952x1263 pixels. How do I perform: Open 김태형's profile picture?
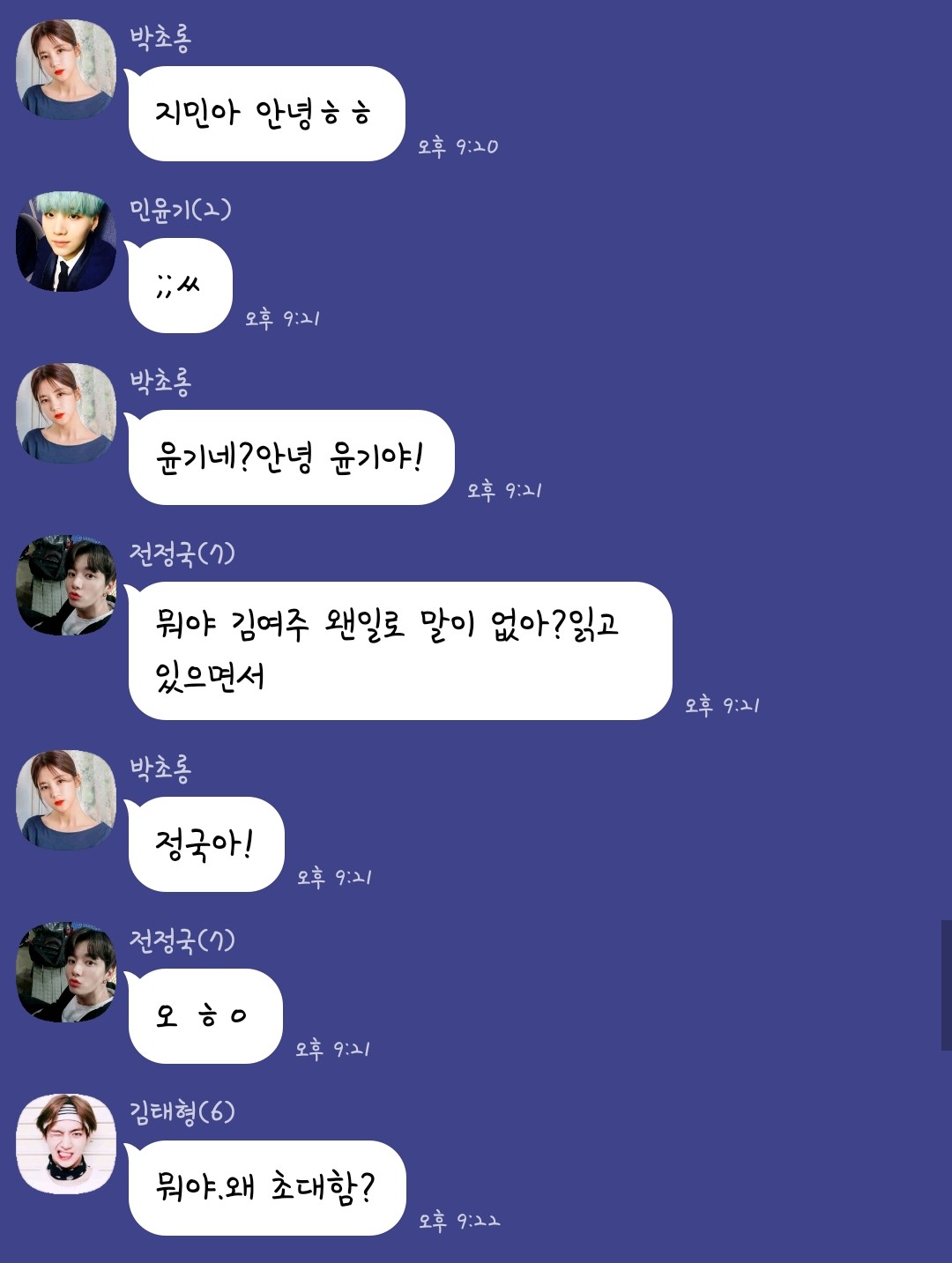click(x=66, y=1144)
